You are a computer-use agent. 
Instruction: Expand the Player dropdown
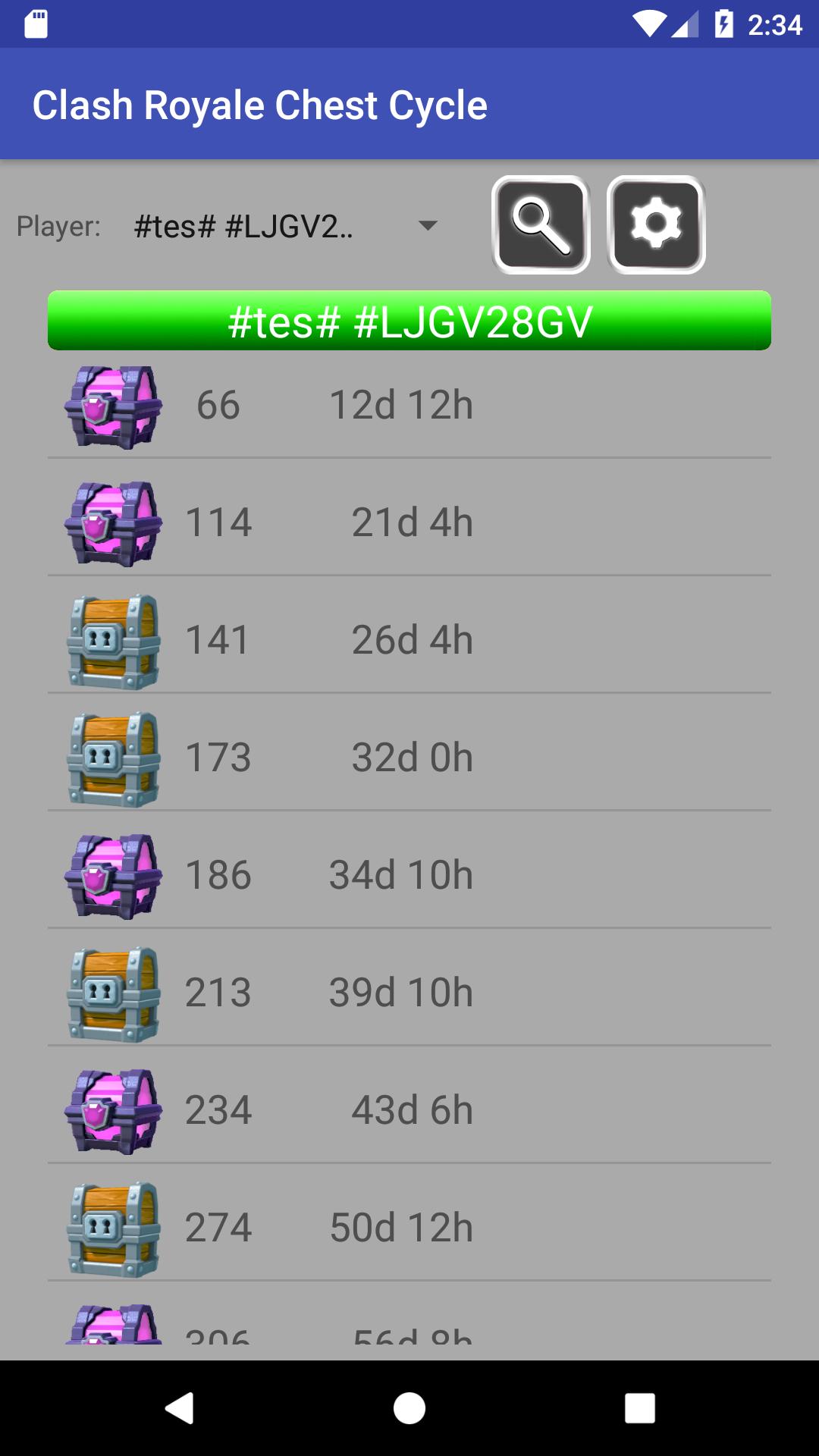coord(284,226)
